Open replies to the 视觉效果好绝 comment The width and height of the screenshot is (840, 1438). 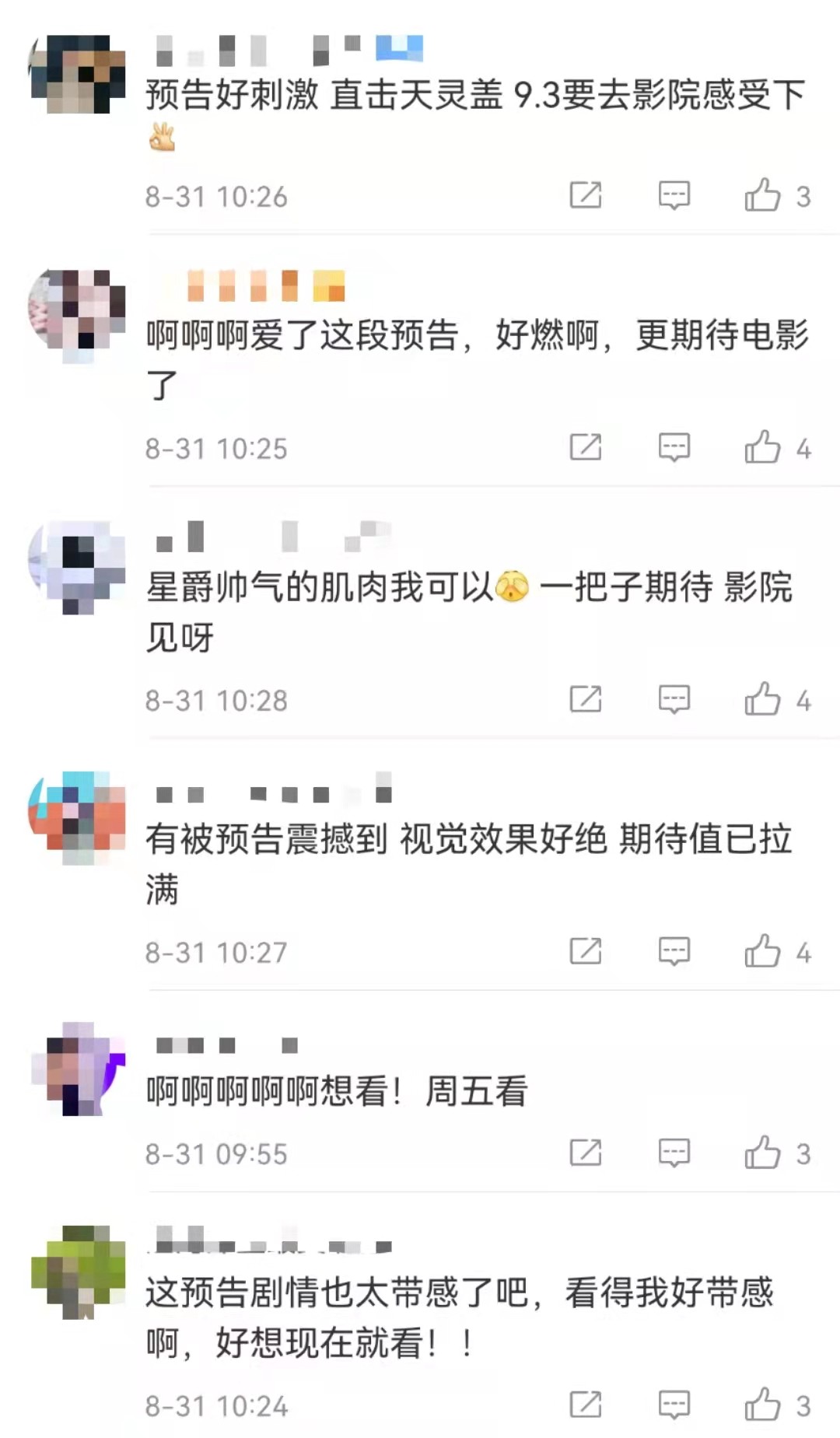pyautogui.click(x=675, y=951)
